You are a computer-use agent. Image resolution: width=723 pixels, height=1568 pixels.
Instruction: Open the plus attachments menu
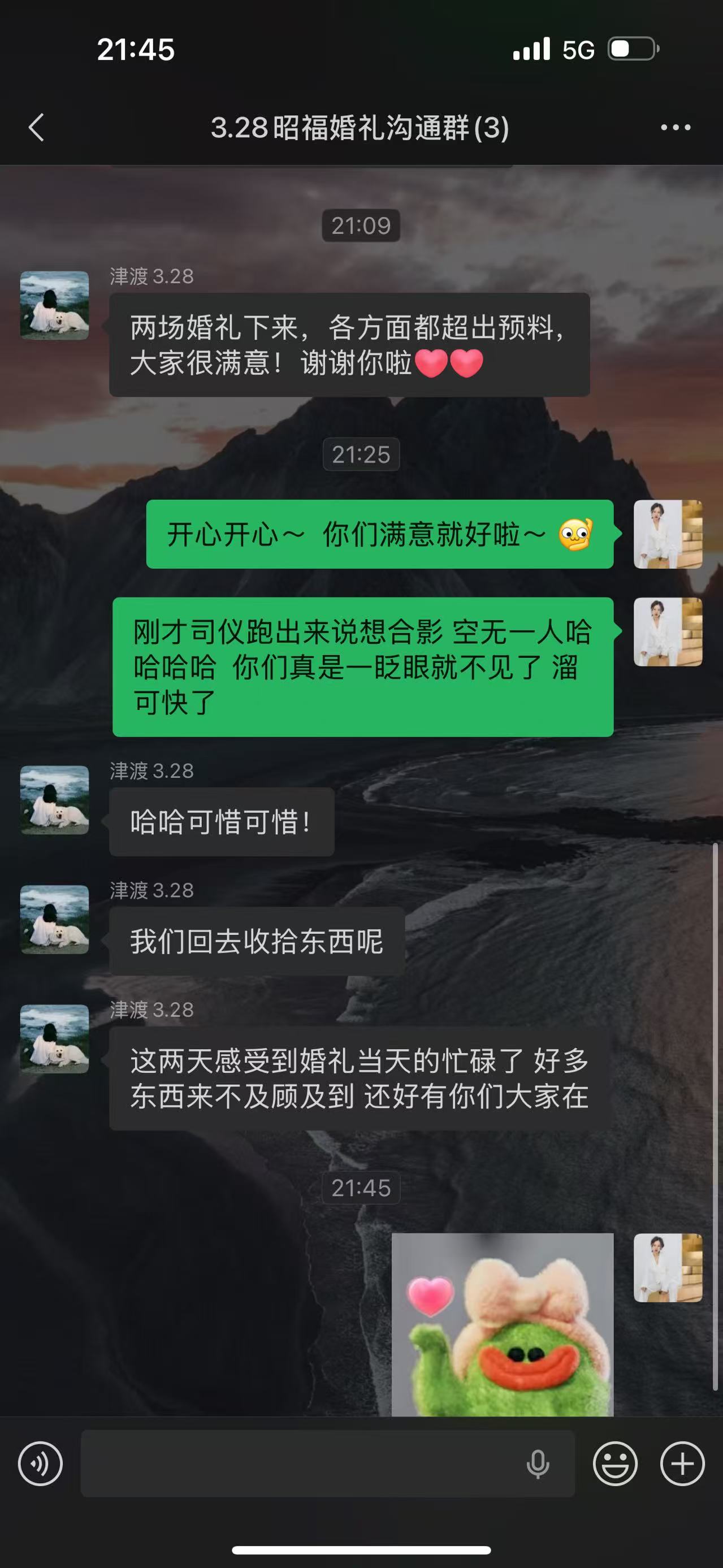pyautogui.click(x=682, y=1463)
